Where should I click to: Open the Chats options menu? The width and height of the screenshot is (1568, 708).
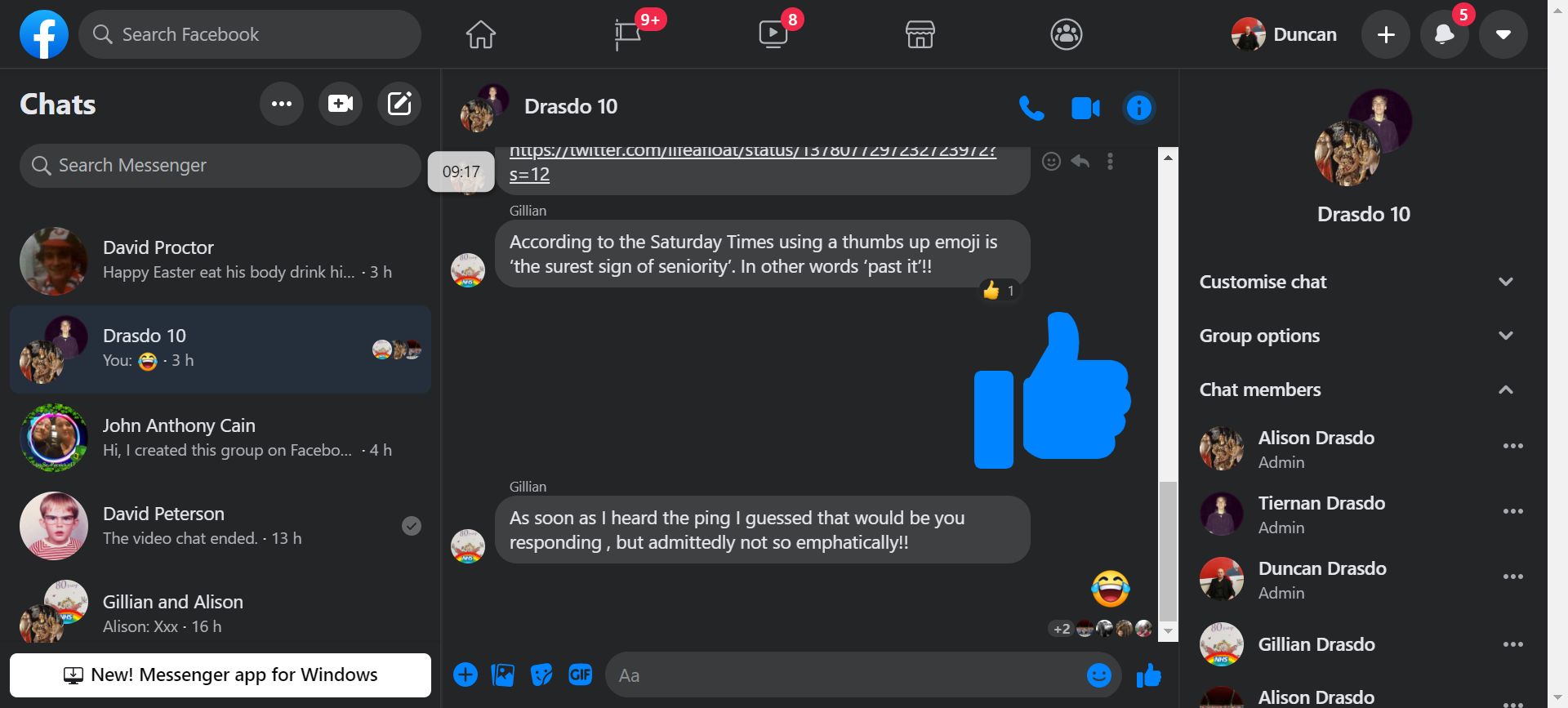282,104
